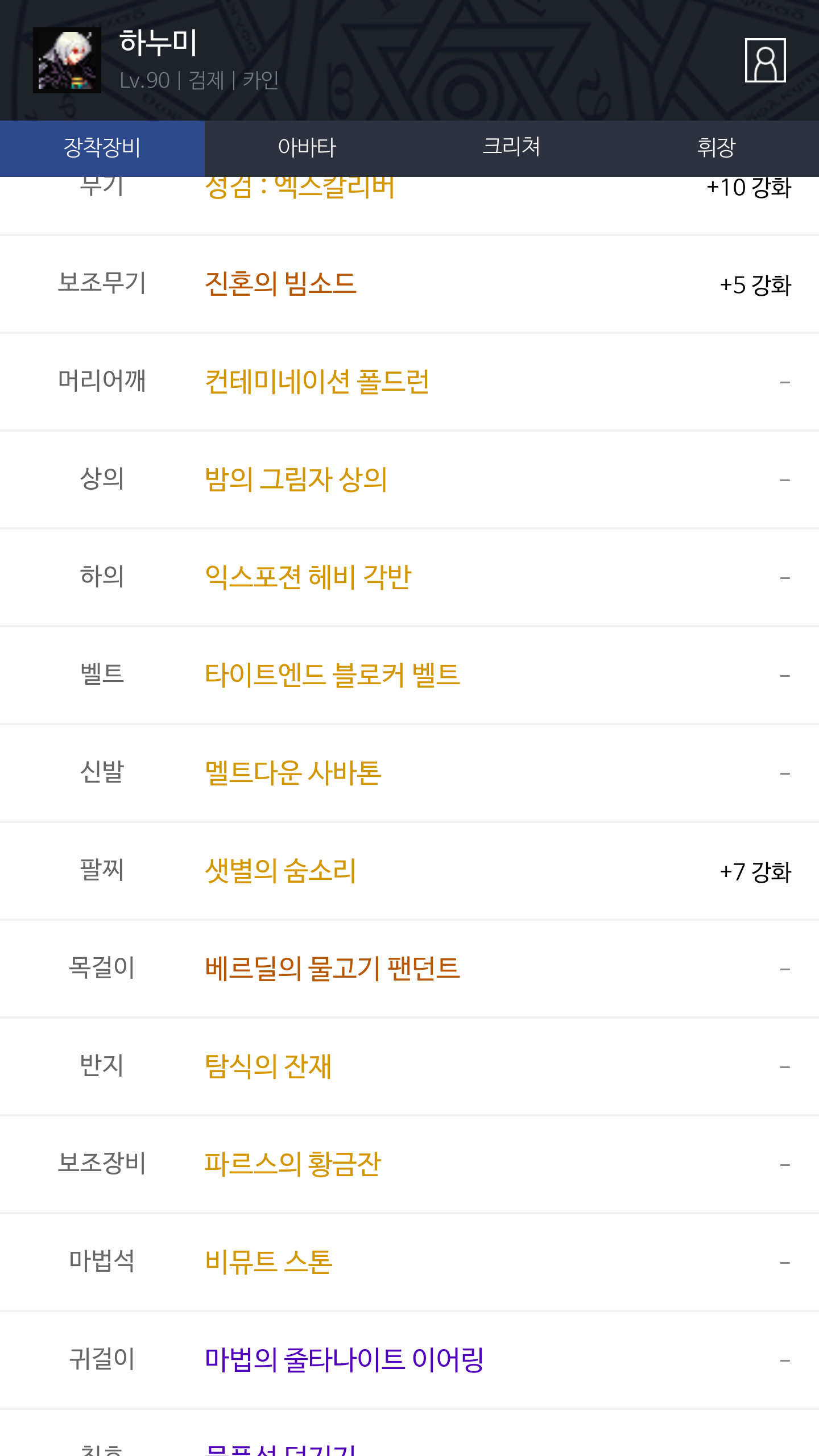
Task: Open 베르딜의 물고기 팬던트 item
Action: click(x=332, y=969)
